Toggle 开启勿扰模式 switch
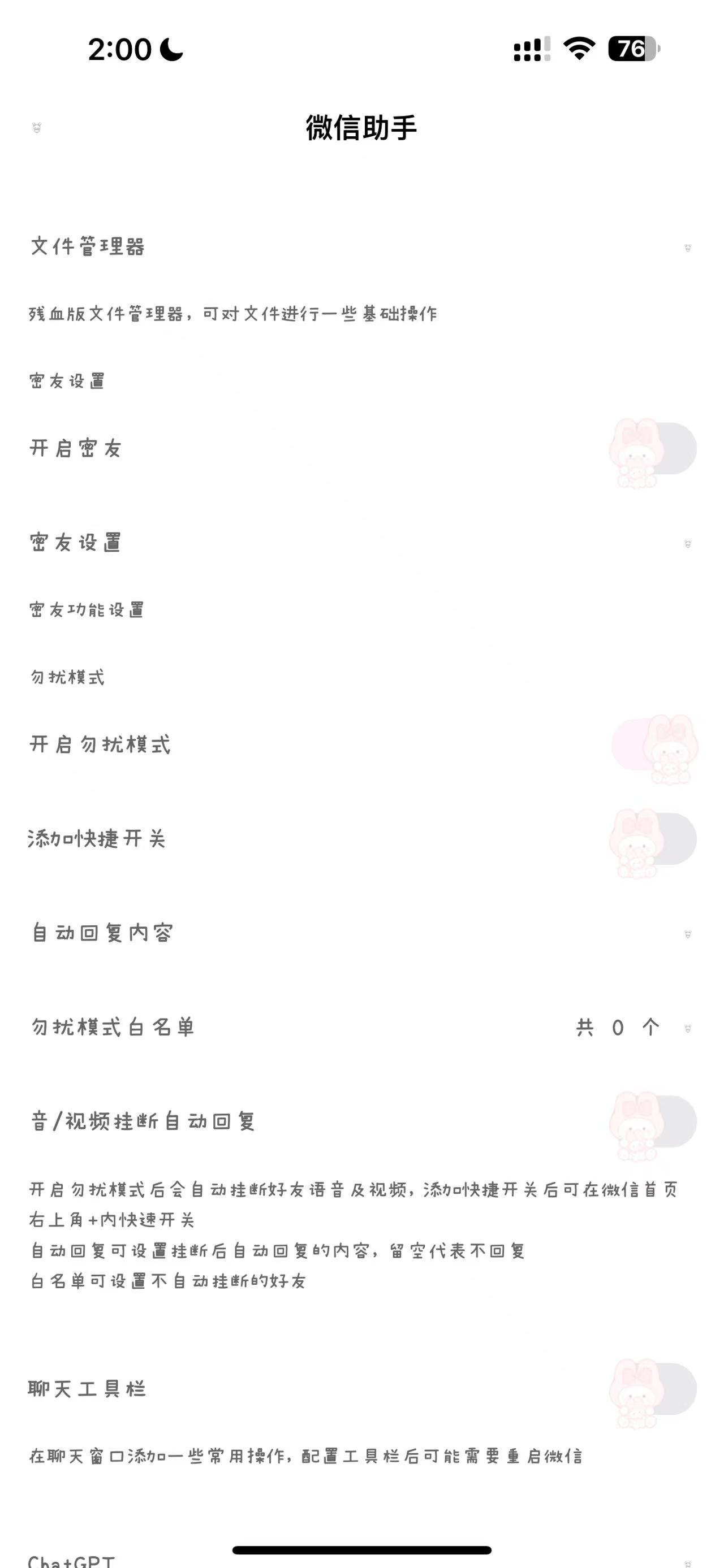The height and width of the screenshot is (1568, 724). [x=653, y=745]
